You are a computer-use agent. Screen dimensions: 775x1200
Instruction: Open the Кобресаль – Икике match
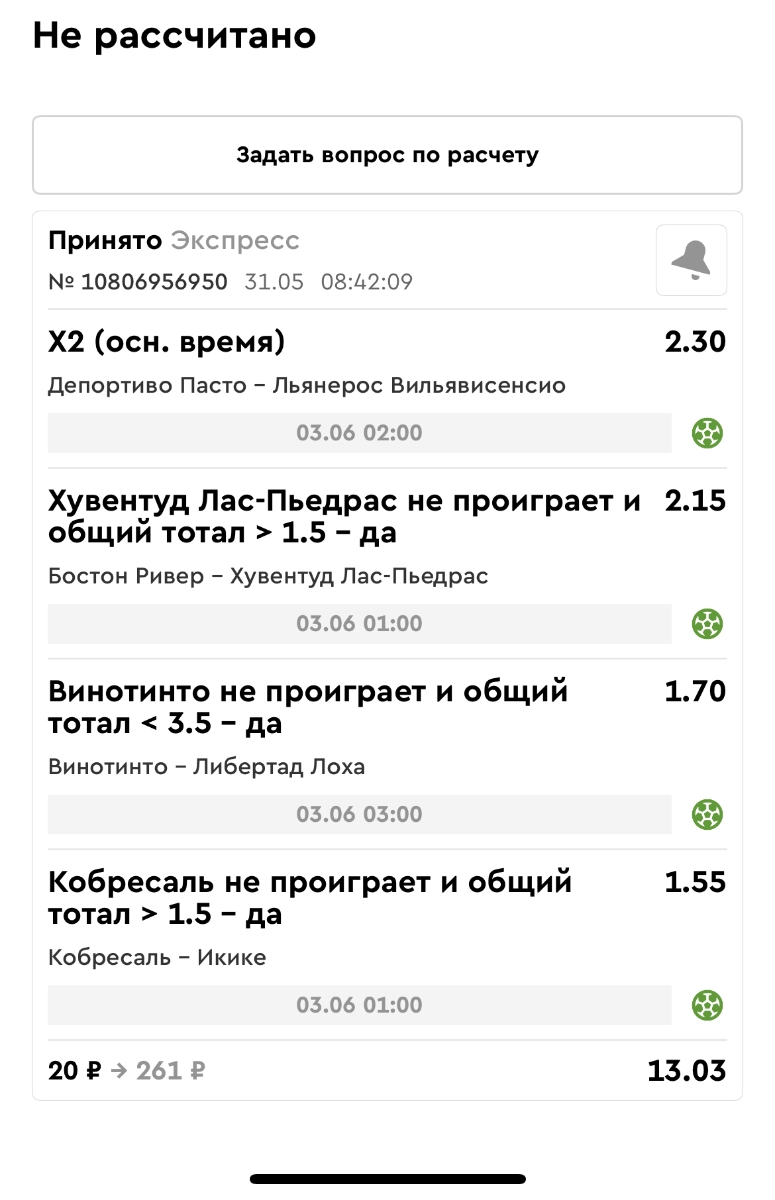coord(158,958)
